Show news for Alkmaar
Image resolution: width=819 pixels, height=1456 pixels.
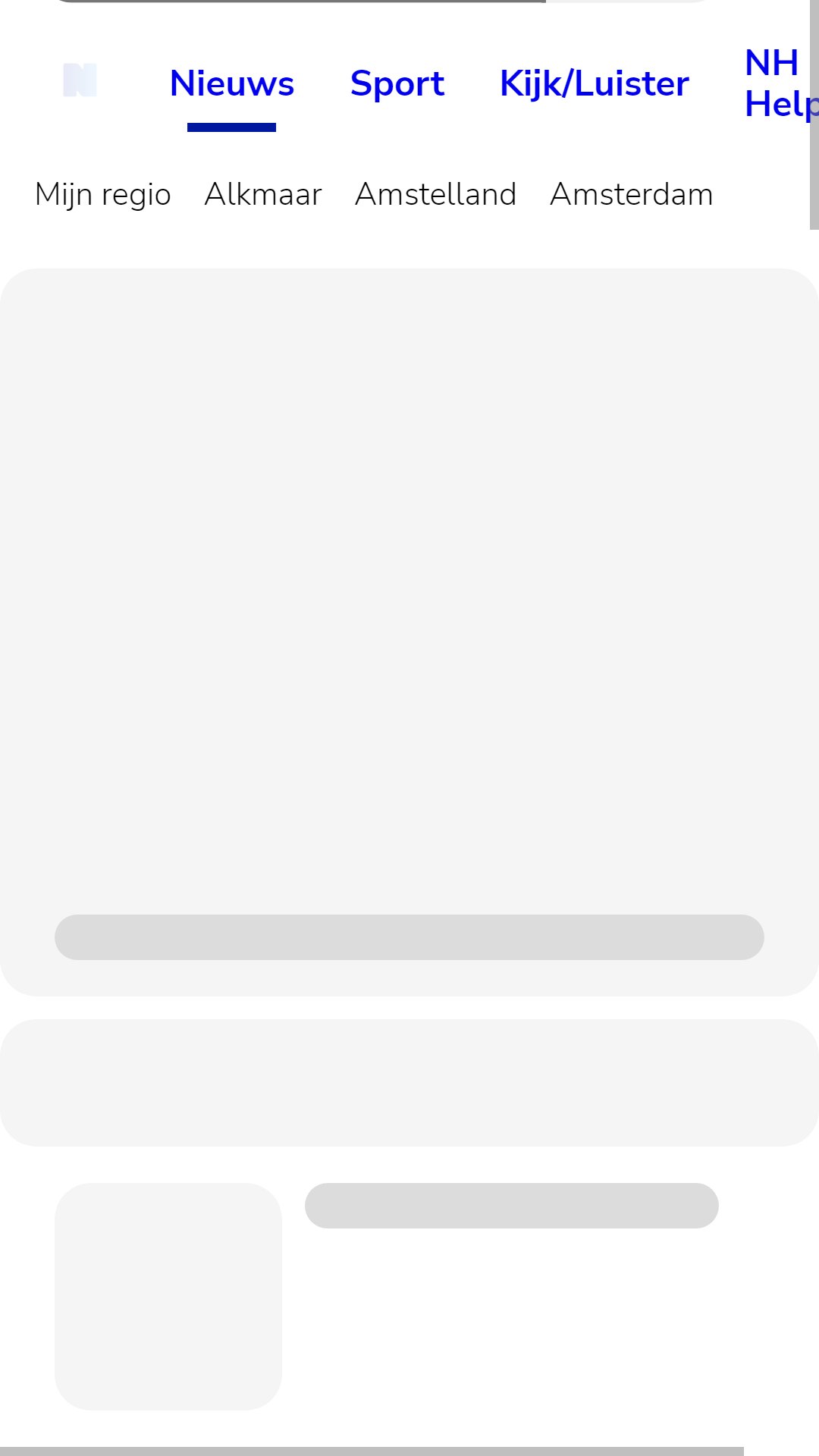263,194
